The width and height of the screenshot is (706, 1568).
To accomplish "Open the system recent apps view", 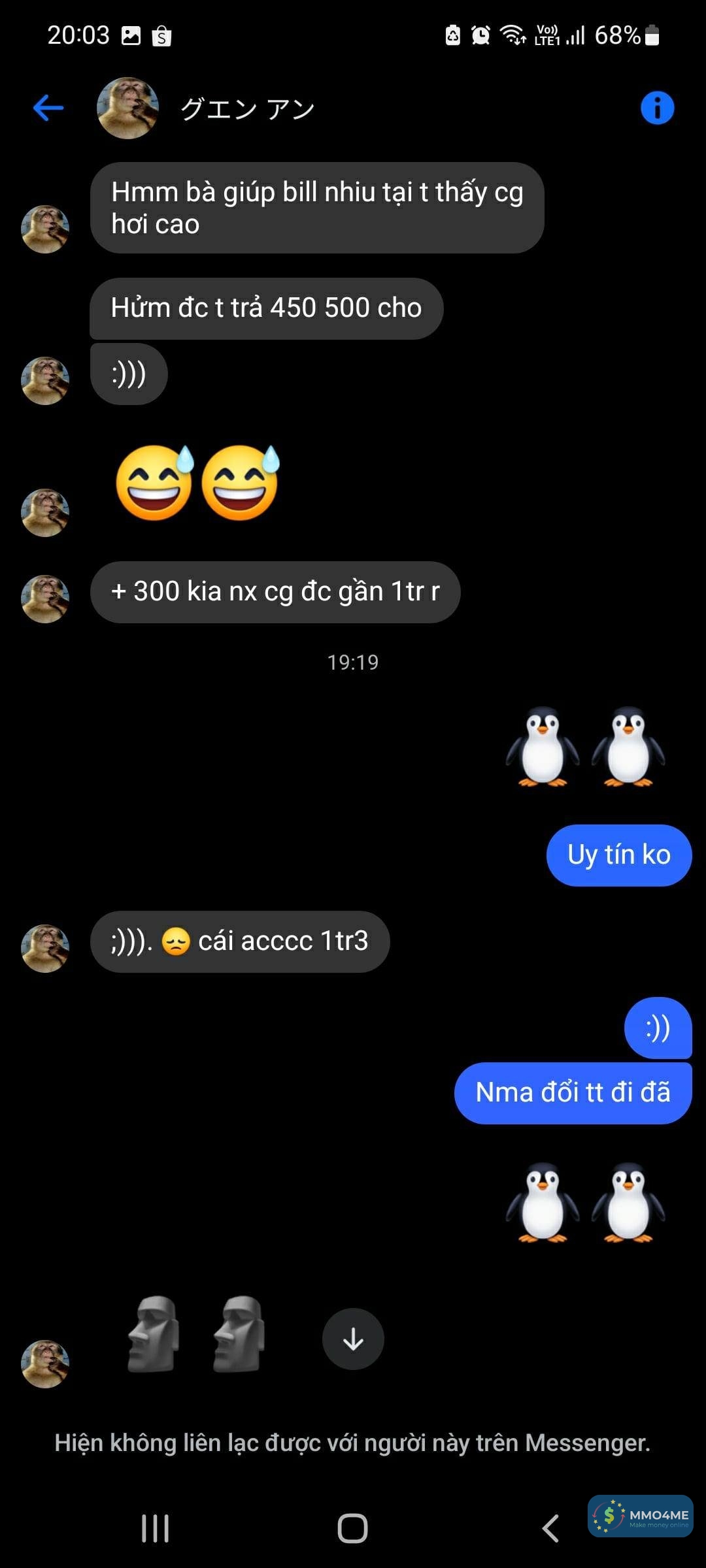I will [155, 1529].
